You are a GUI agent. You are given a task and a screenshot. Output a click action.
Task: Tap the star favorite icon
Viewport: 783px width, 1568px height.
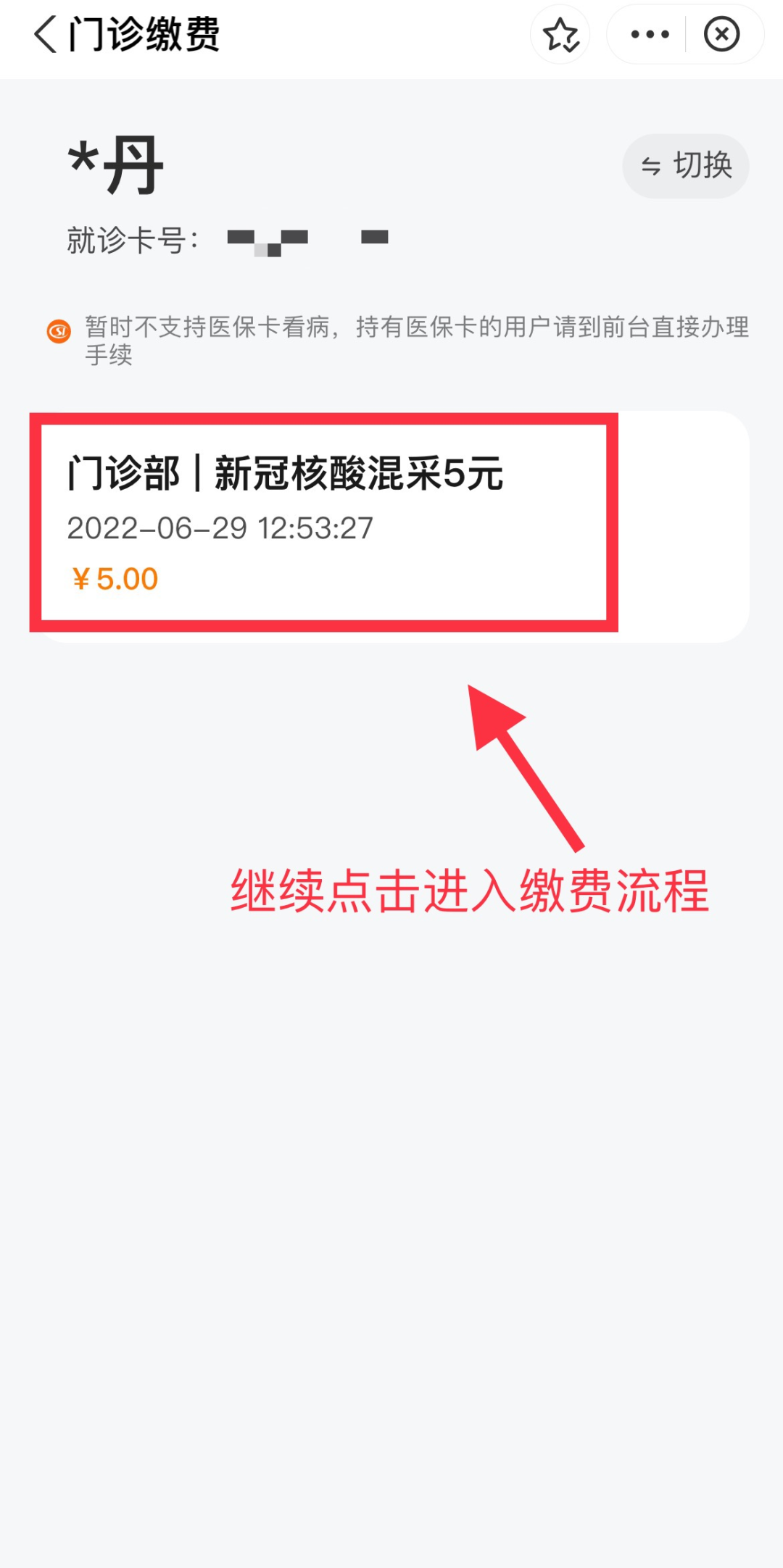[x=560, y=34]
